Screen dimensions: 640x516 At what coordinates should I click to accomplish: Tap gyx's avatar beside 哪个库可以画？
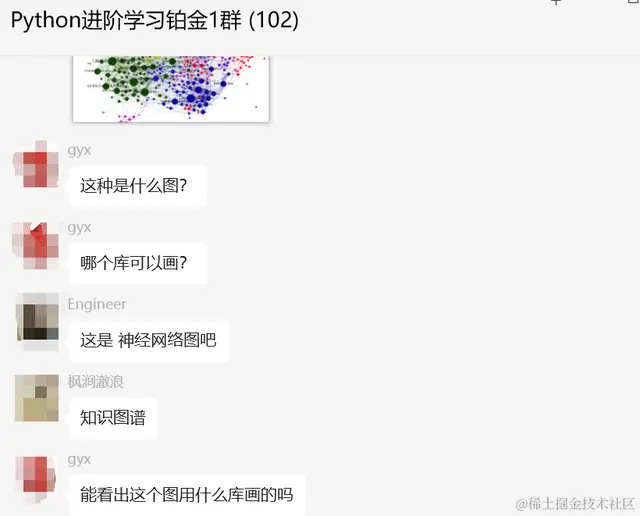pyautogui.click(x=37, y=243)
